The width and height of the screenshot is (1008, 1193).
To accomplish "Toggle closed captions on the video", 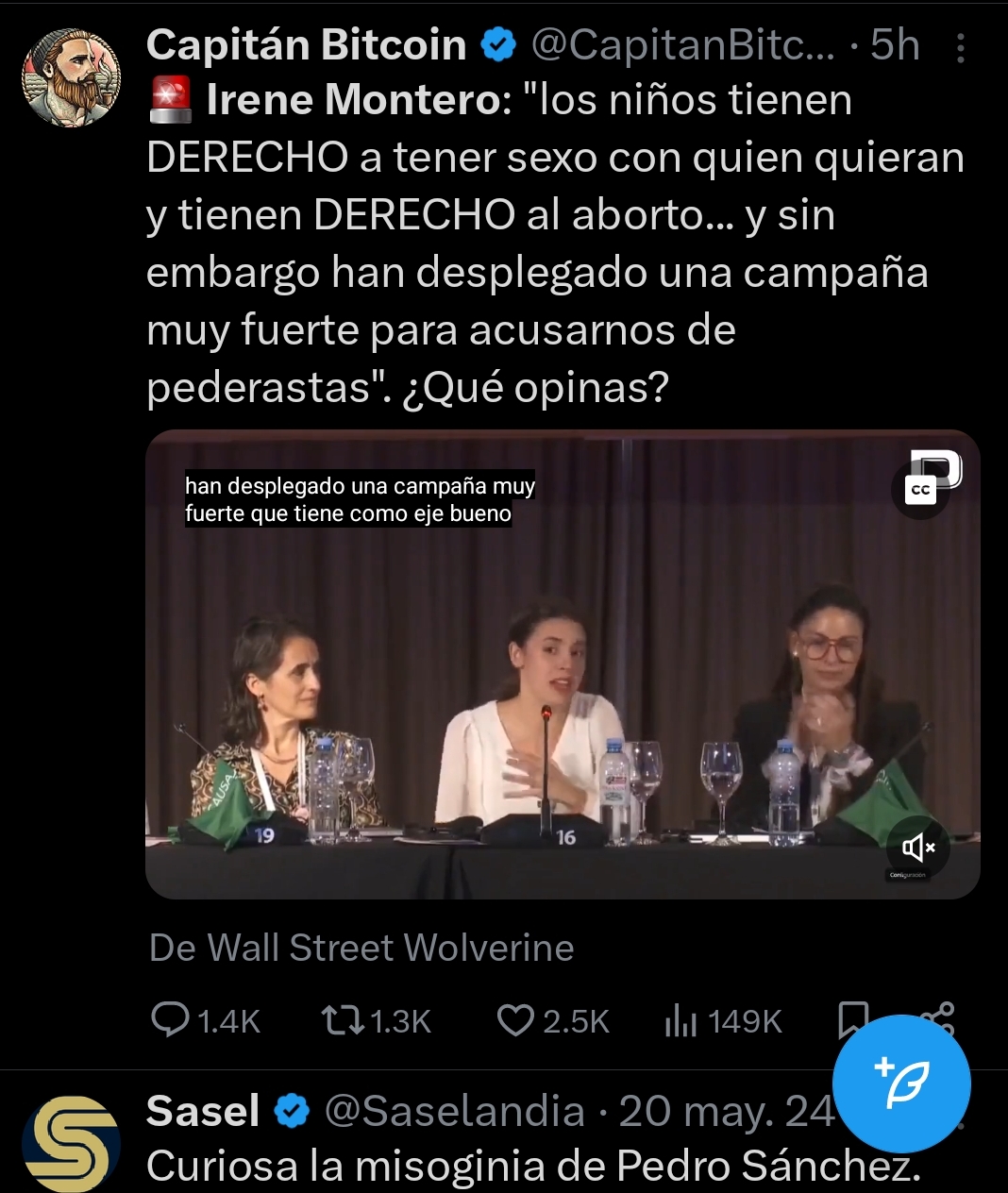I will [x=920, y=490].
